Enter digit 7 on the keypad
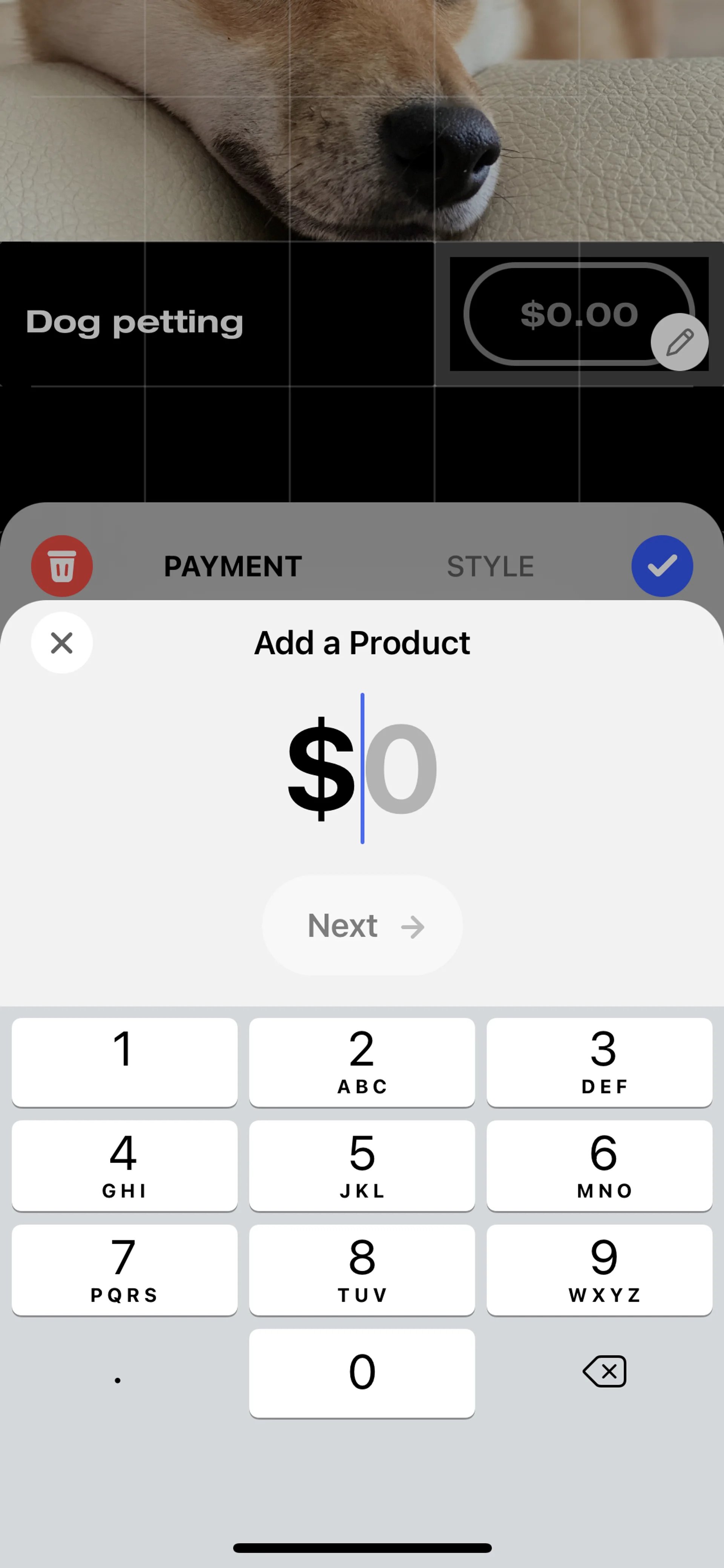The image size is (724, 1568). 124,1270
